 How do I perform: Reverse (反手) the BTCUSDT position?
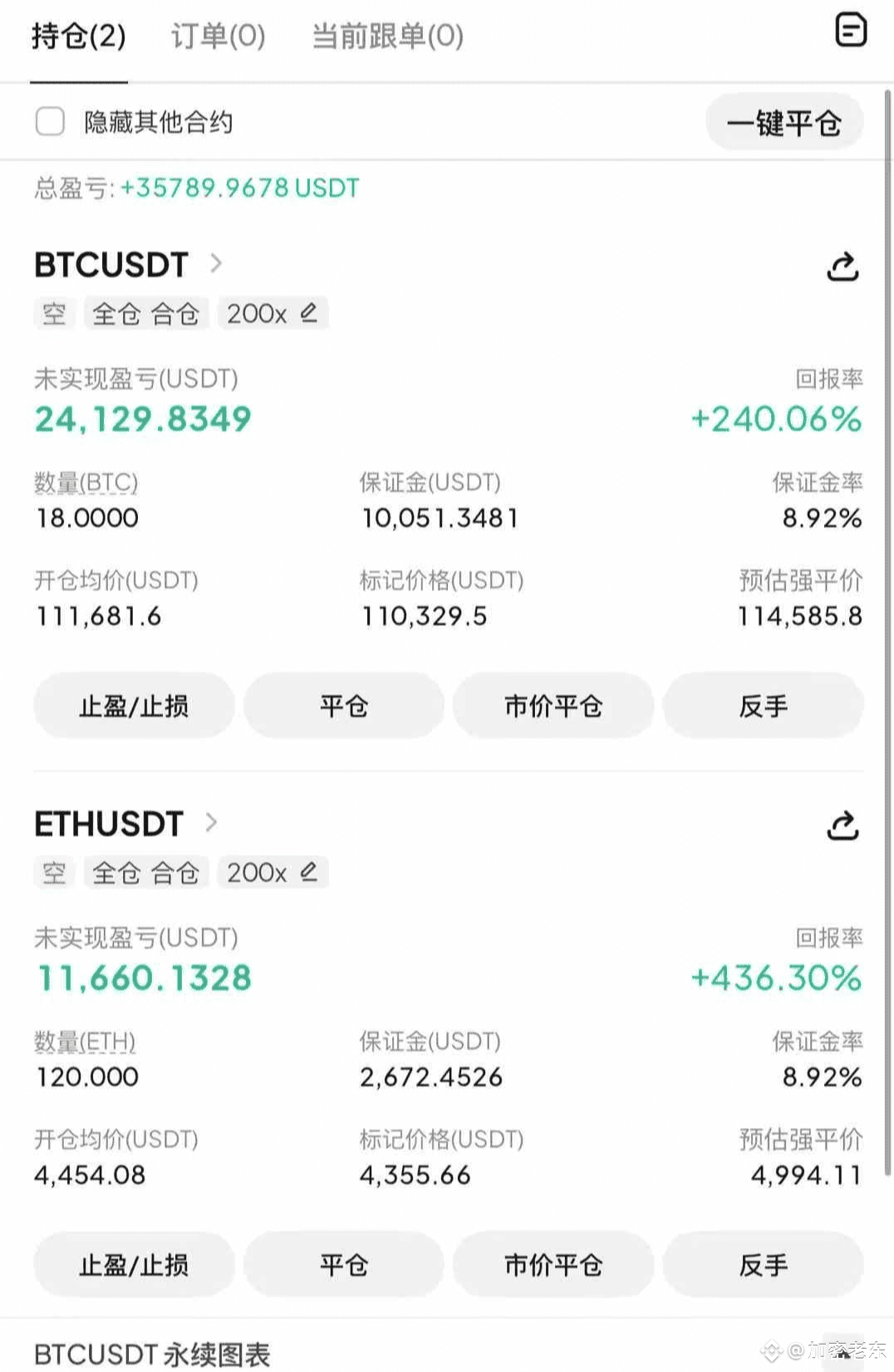tap(763, 706)
